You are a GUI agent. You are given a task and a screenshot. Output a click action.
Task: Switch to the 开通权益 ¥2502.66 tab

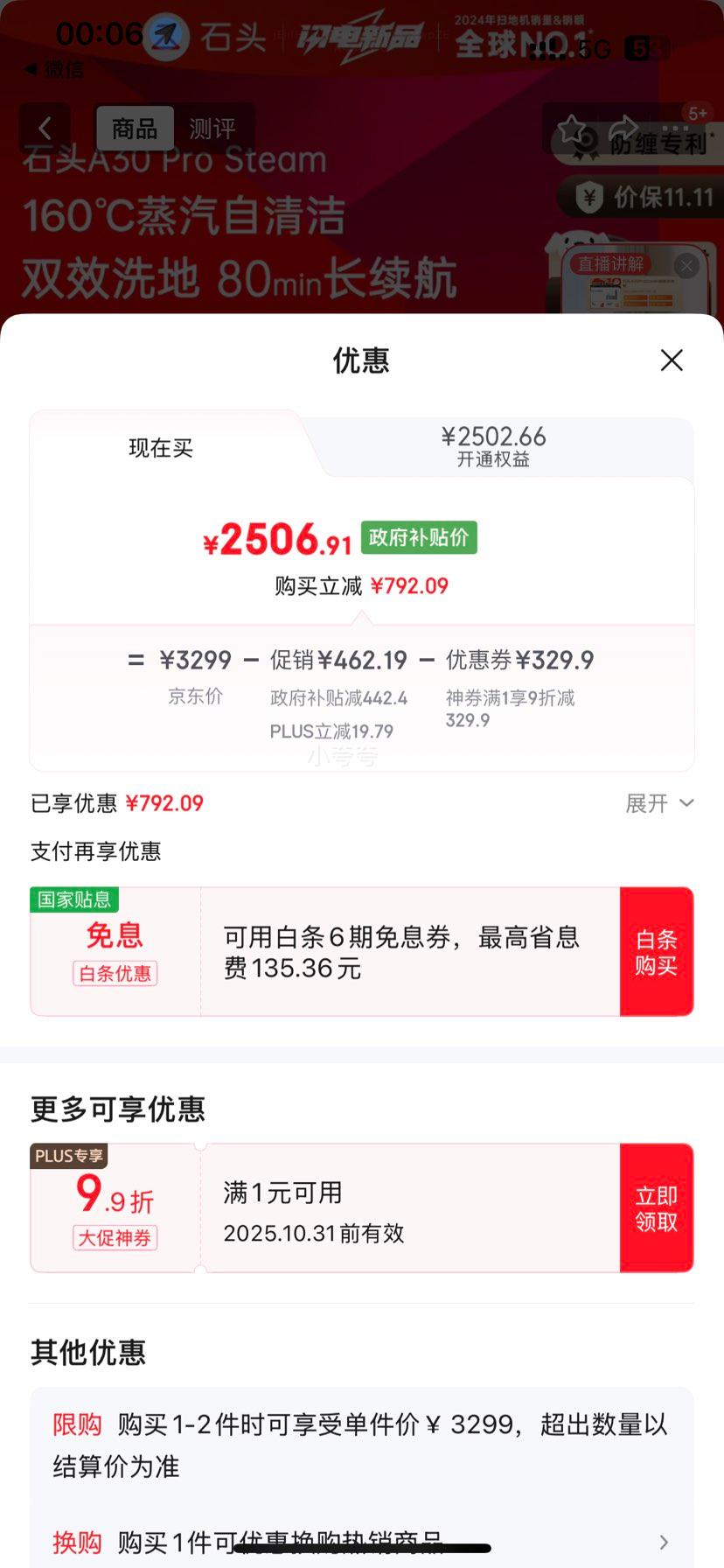coord(493,446)
